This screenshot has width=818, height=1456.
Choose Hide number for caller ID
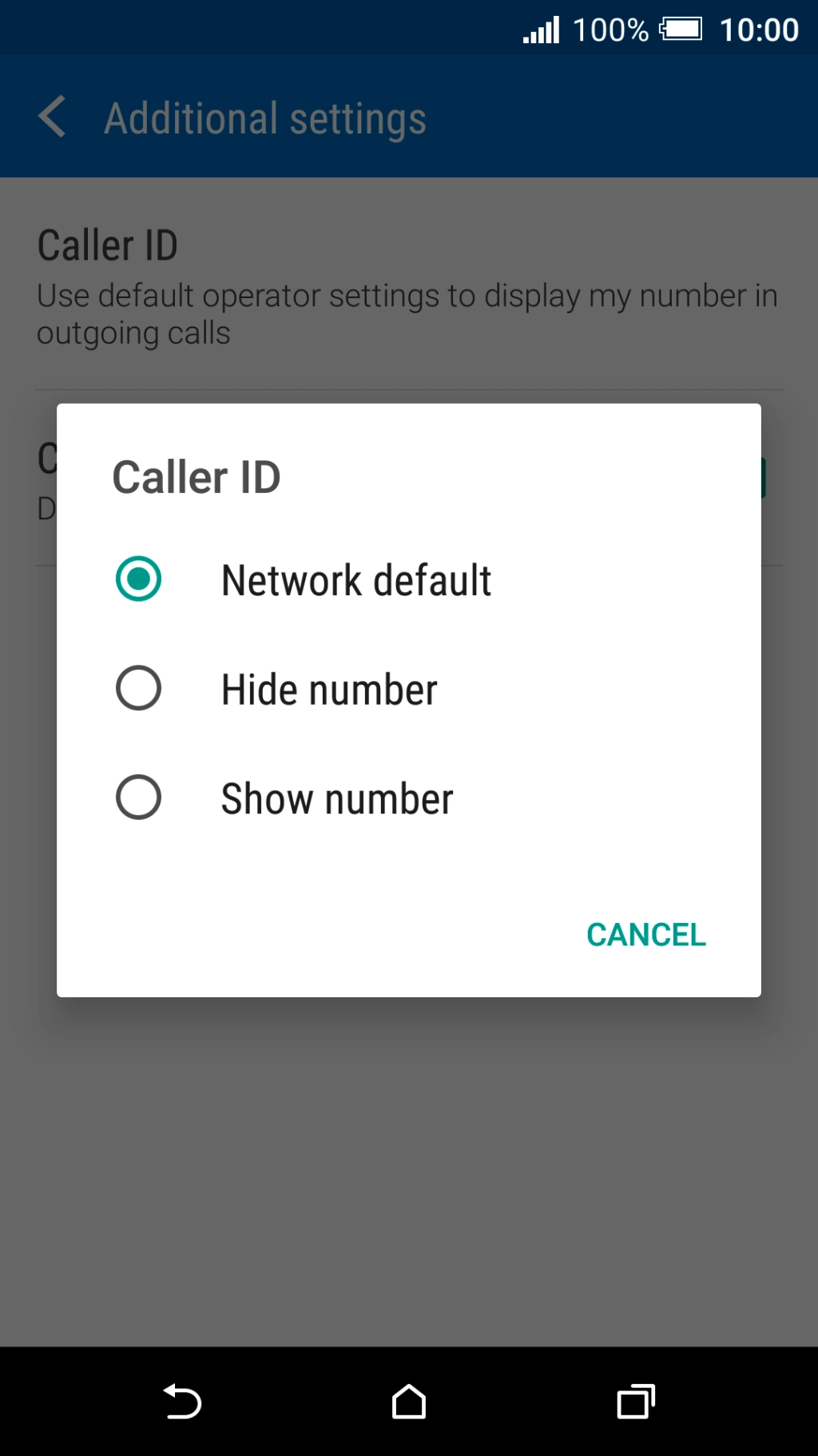tap(408, 689)
